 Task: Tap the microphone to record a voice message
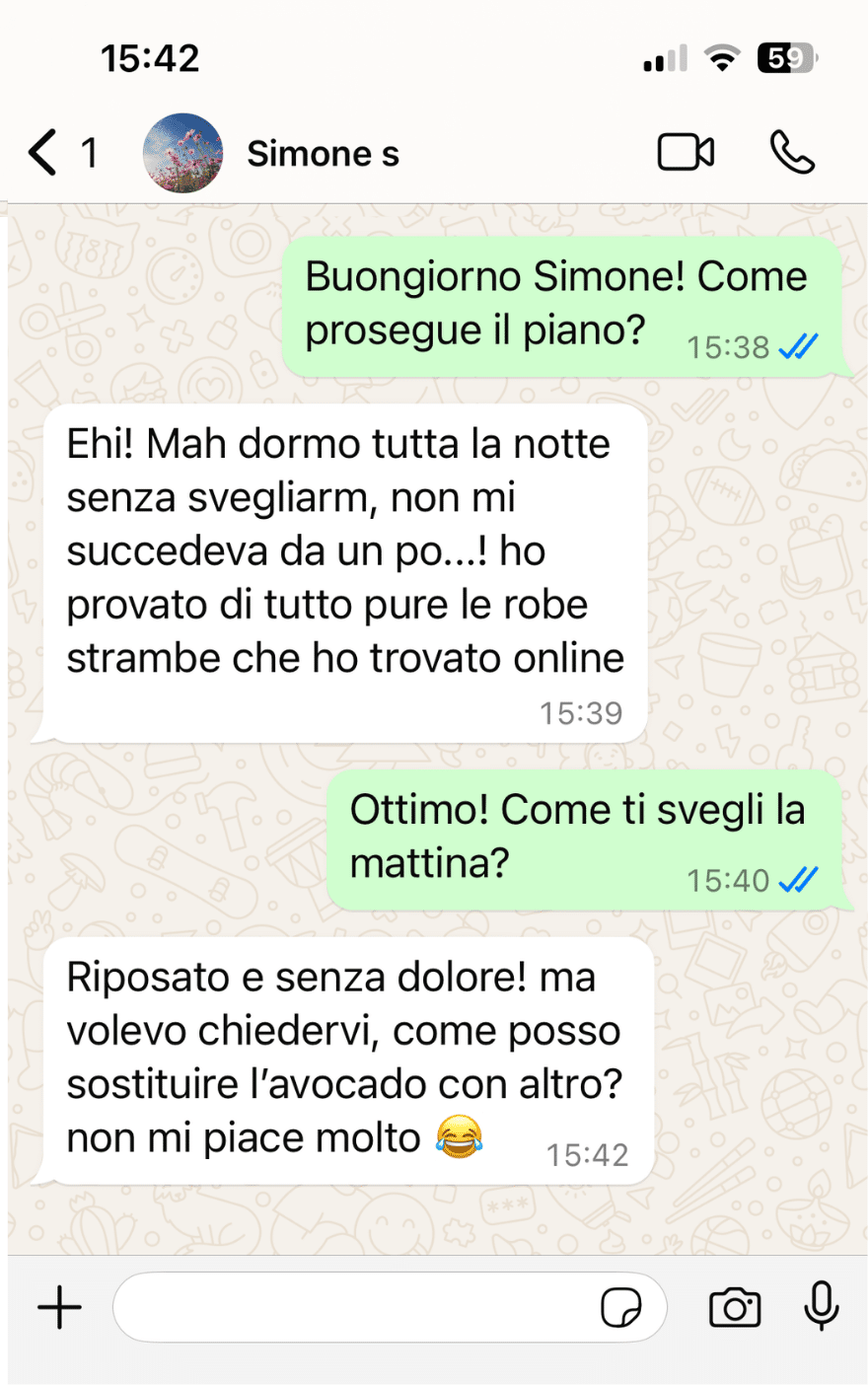tap(821, 1308)
